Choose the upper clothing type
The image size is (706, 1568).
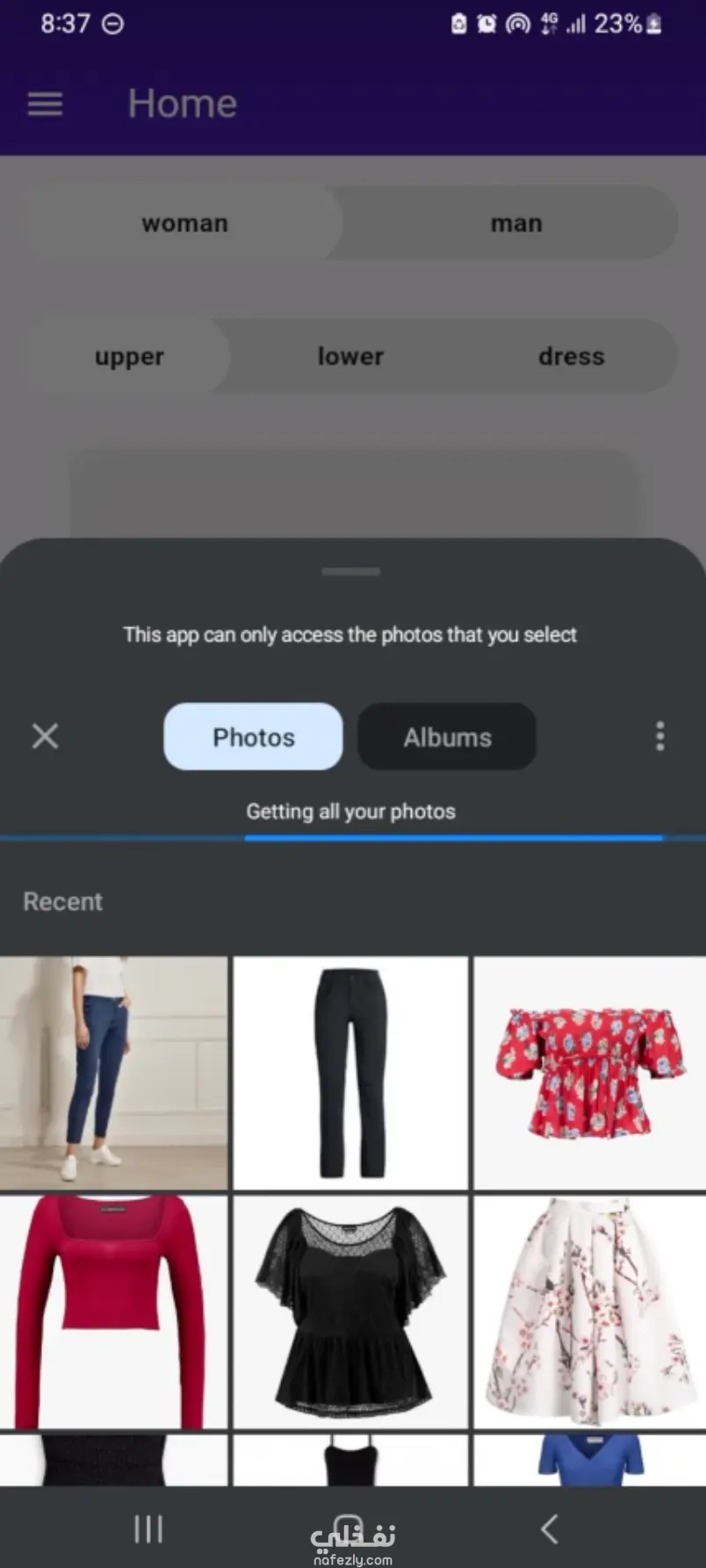(129, 356)
